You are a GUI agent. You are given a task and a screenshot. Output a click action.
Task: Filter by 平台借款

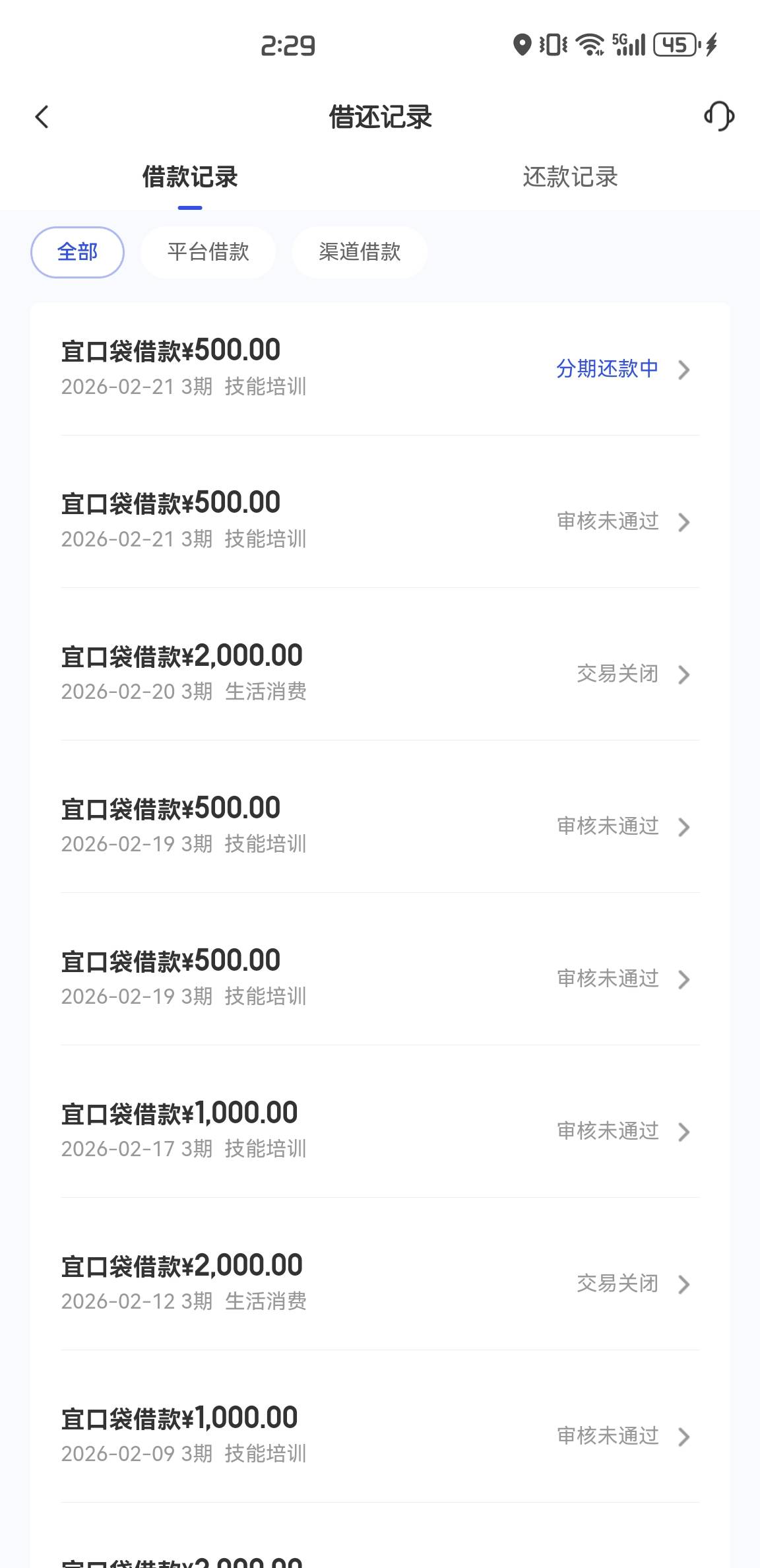click(208, 252)
